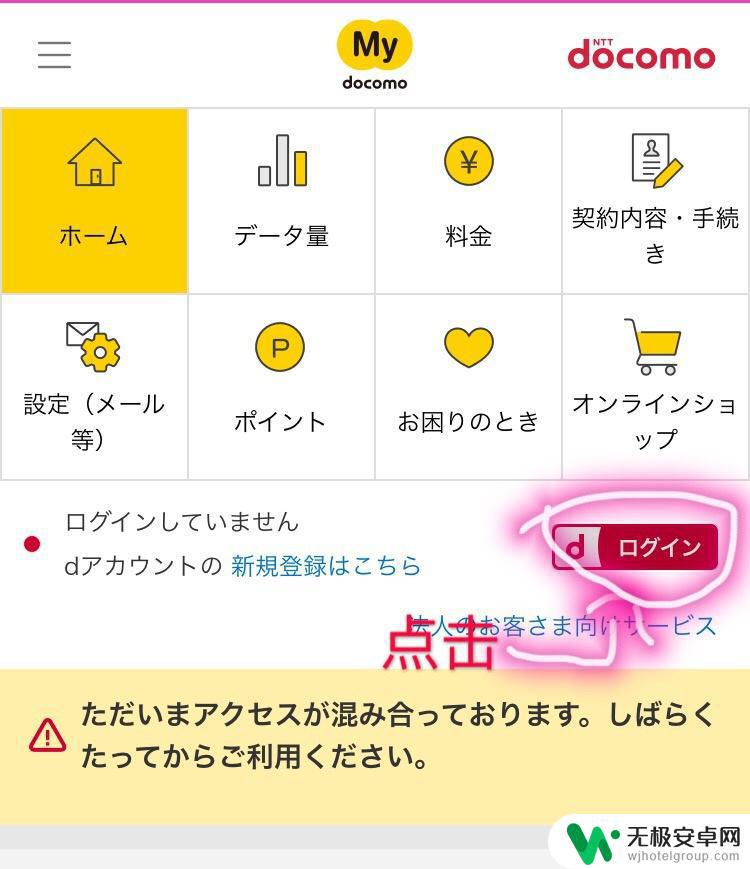Open 契約内容・手続き section
The height and width of the screenshot is (869, 750).
(655, 201)
